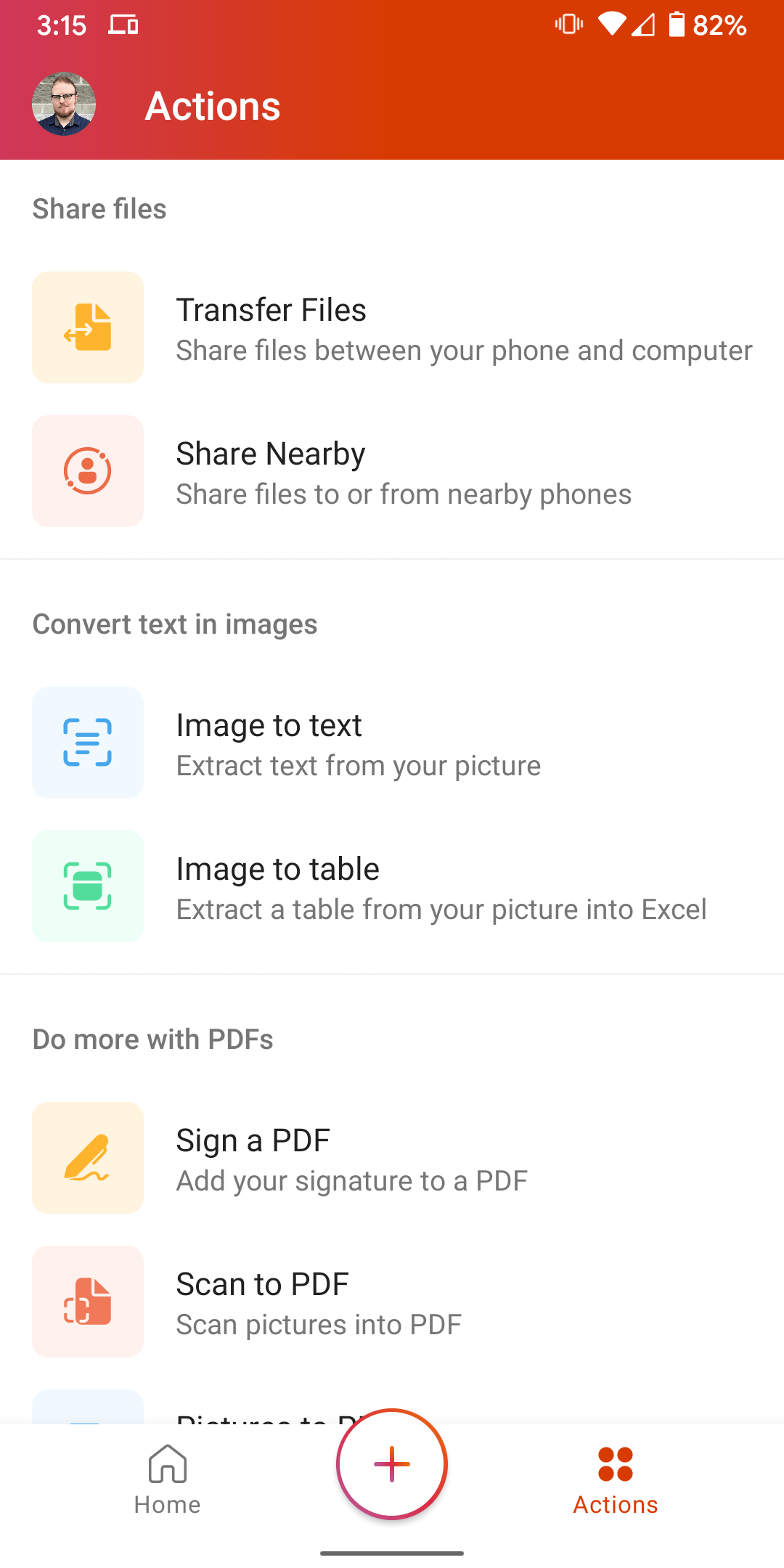Tap the Scan to PDF icon
The height and width of the screenshot is (1568, 784).
coord(87,1301)
